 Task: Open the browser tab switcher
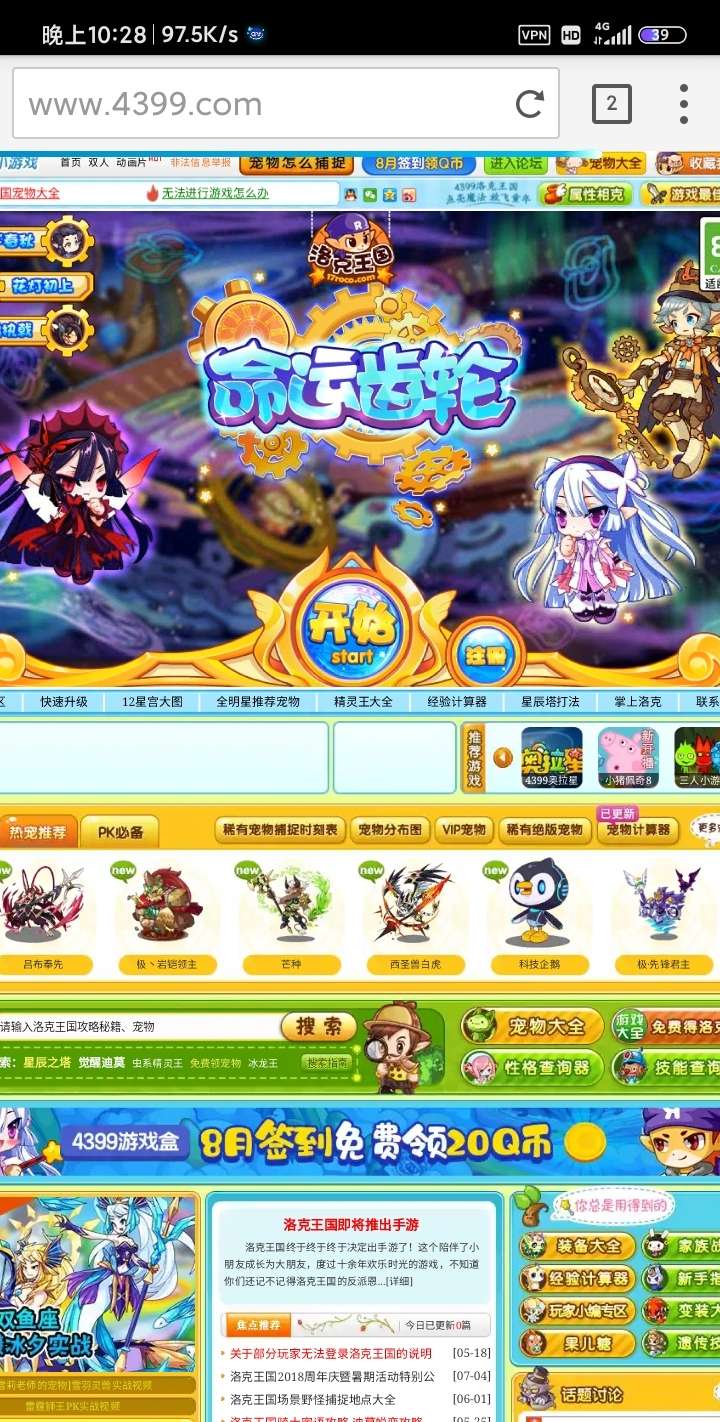click(611, 104)
